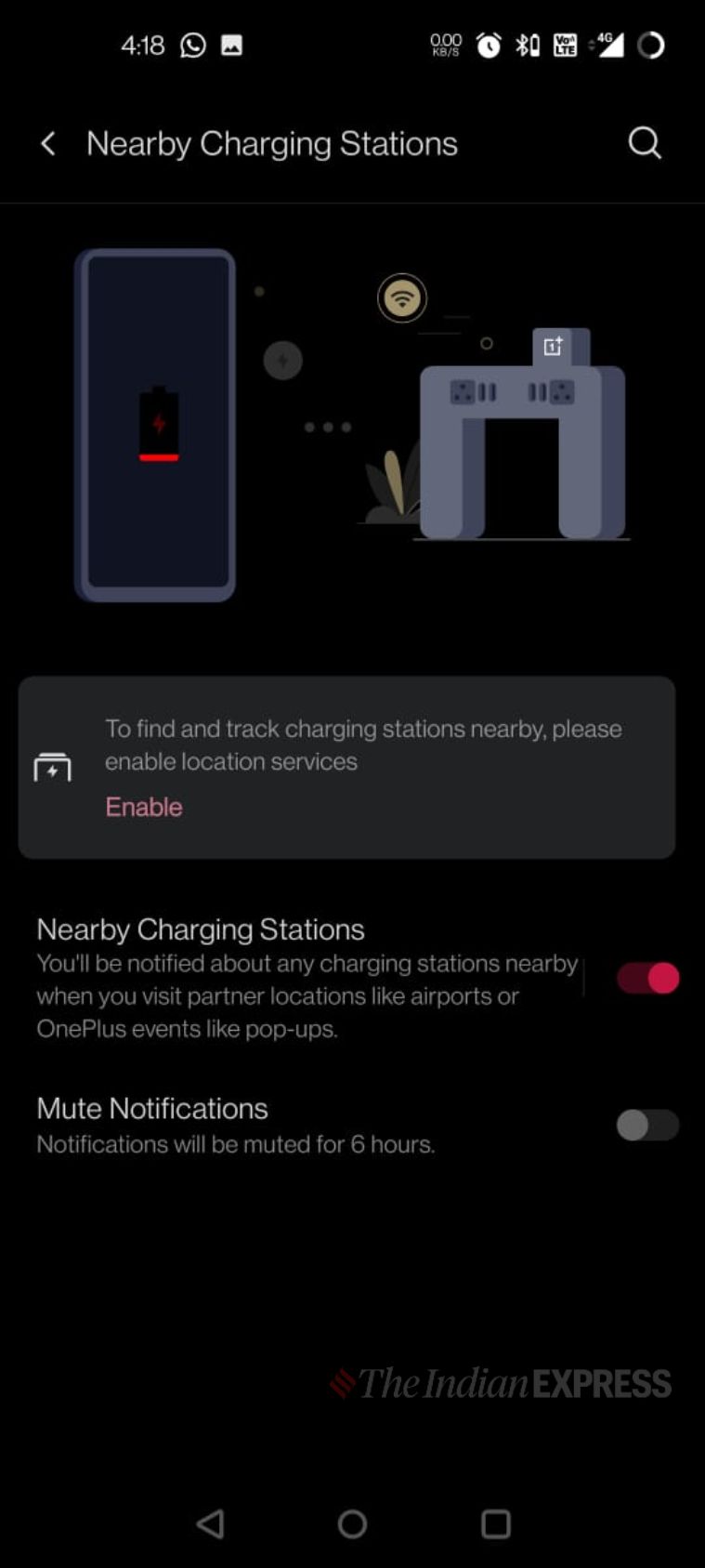705x1568 pixels.
Task: Tap the data speed indicator showing 0.00 KB/S
Action: coord(445,43)
